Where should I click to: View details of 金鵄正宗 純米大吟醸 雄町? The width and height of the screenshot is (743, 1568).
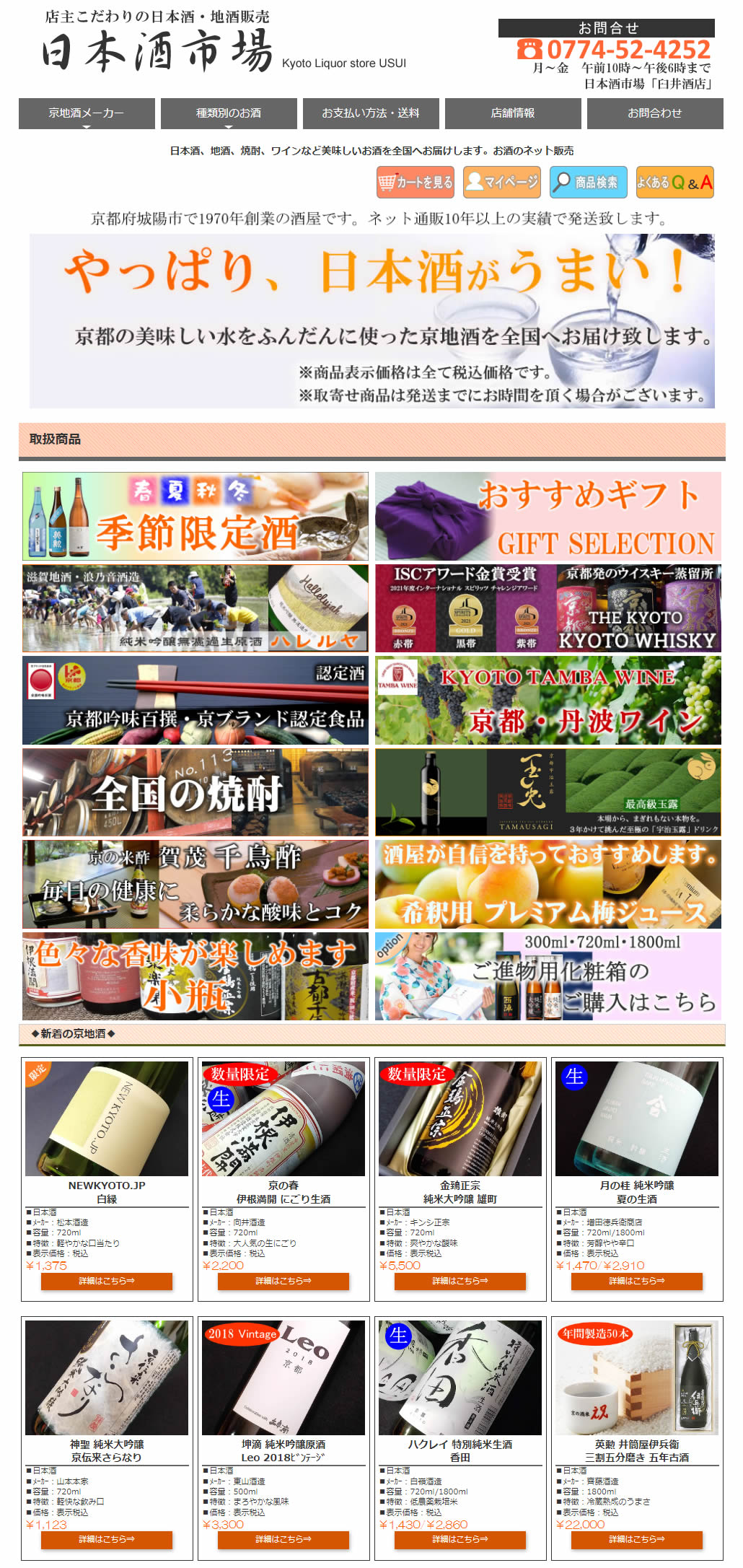point(460,1281)
